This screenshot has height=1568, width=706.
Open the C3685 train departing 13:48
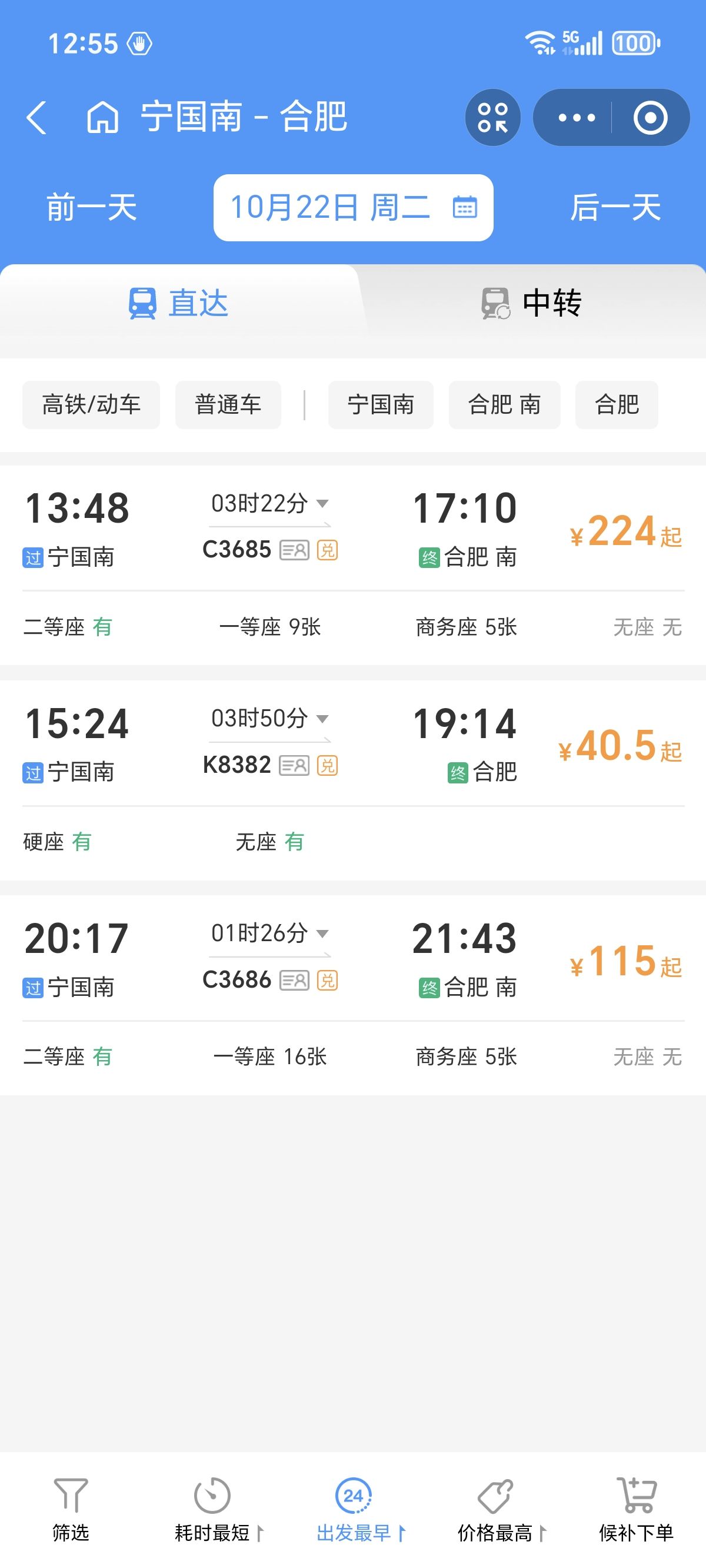point(353,565)
